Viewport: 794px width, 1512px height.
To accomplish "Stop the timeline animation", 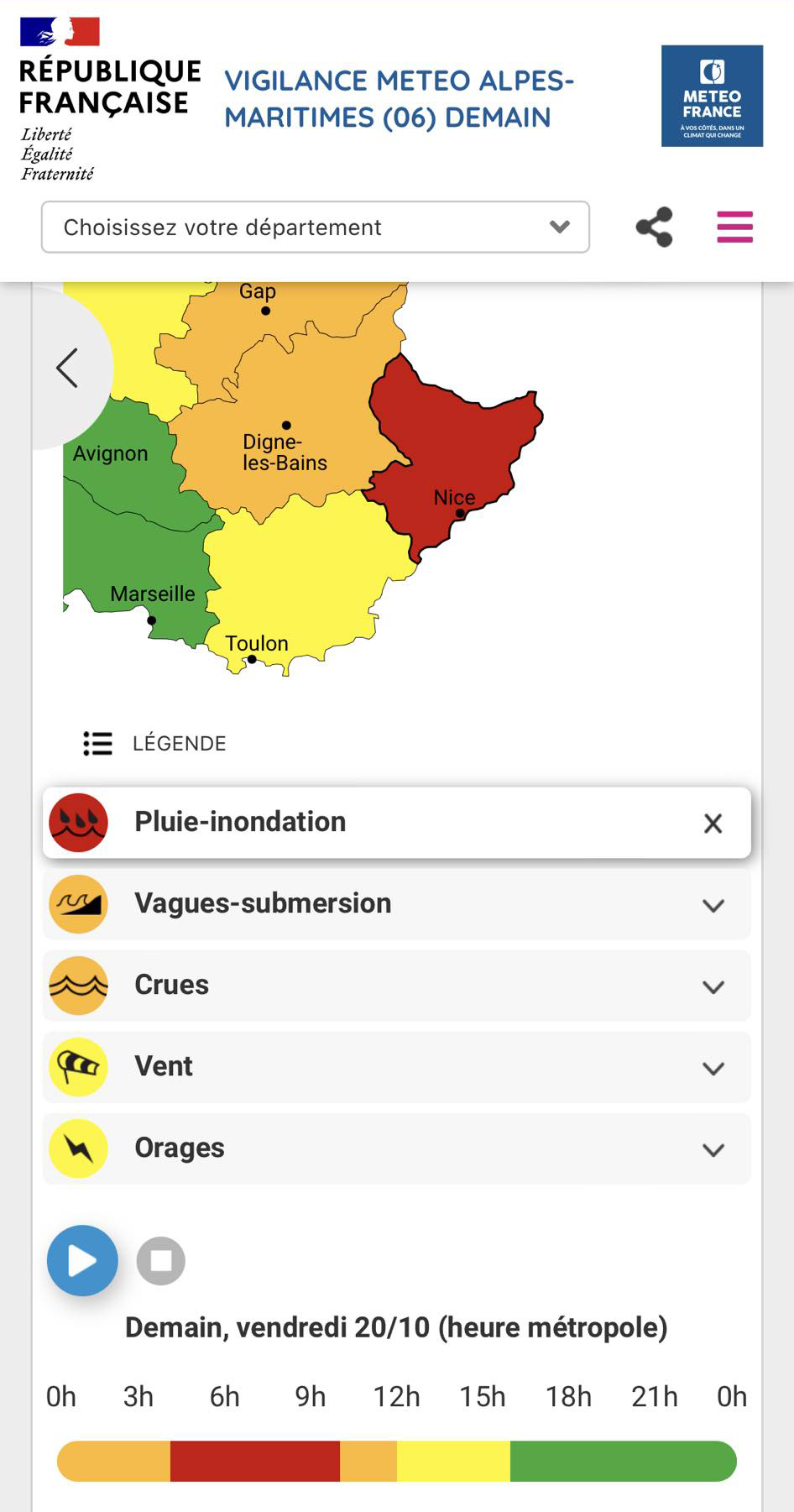I will [161, 1261].
